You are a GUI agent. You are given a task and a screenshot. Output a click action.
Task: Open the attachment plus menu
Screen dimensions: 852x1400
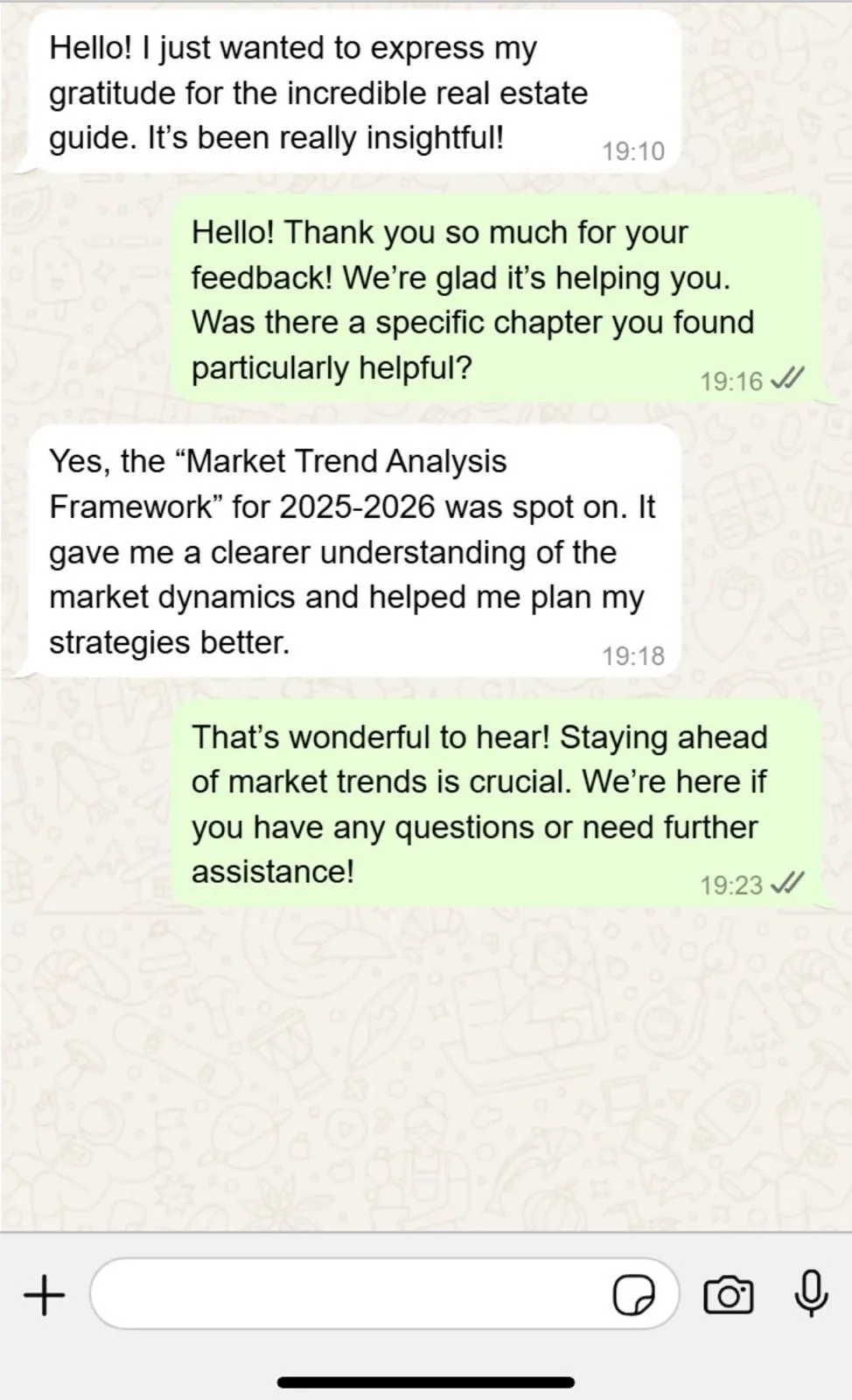[x=44, y=1295]
